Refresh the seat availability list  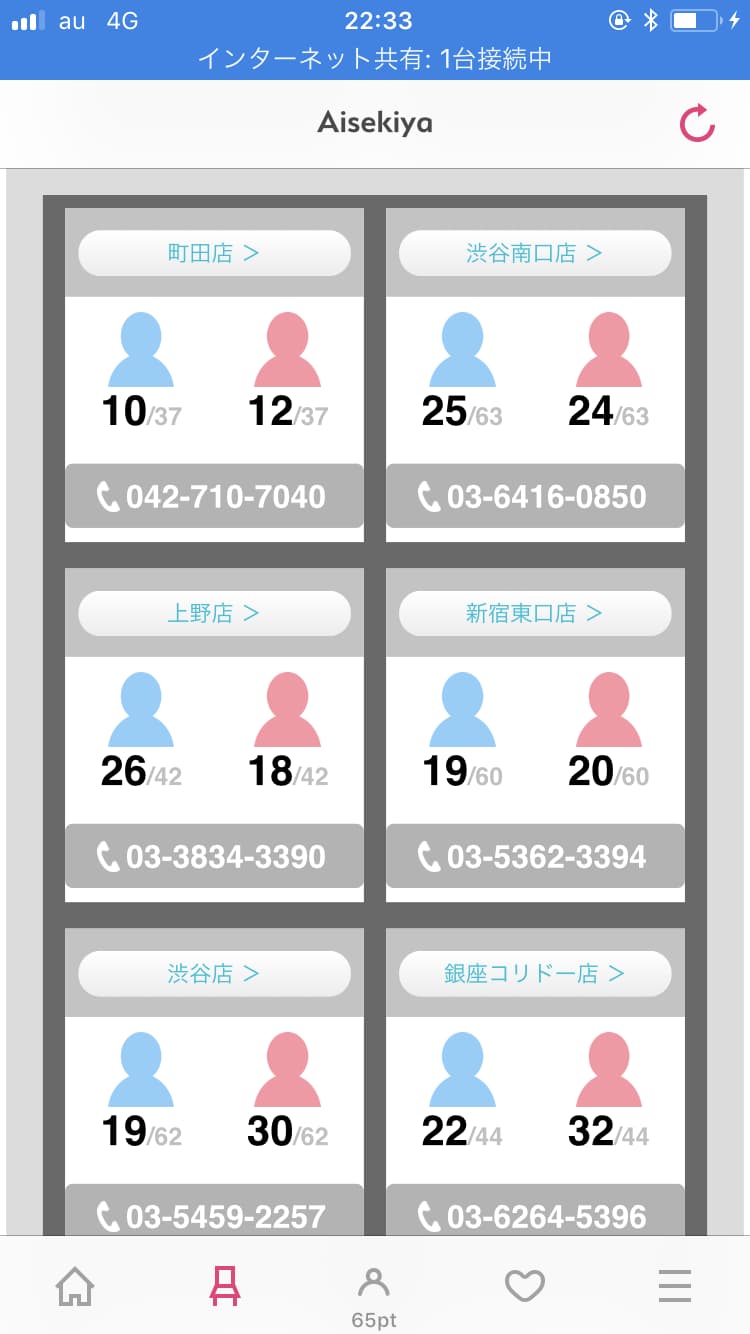(697, 124)
